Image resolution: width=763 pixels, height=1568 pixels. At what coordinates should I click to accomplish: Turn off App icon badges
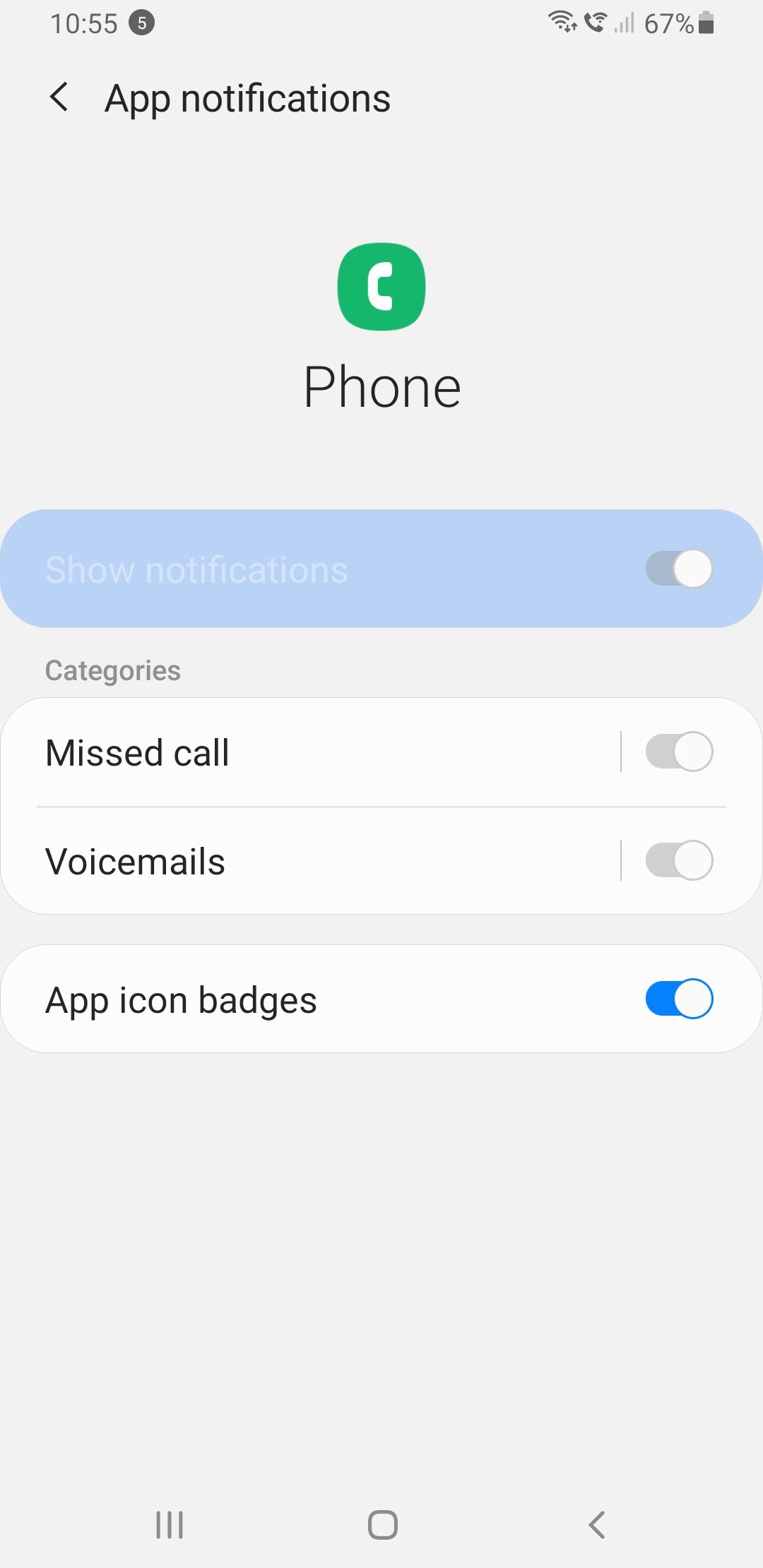pyautogui.click(x=678, y=999)
